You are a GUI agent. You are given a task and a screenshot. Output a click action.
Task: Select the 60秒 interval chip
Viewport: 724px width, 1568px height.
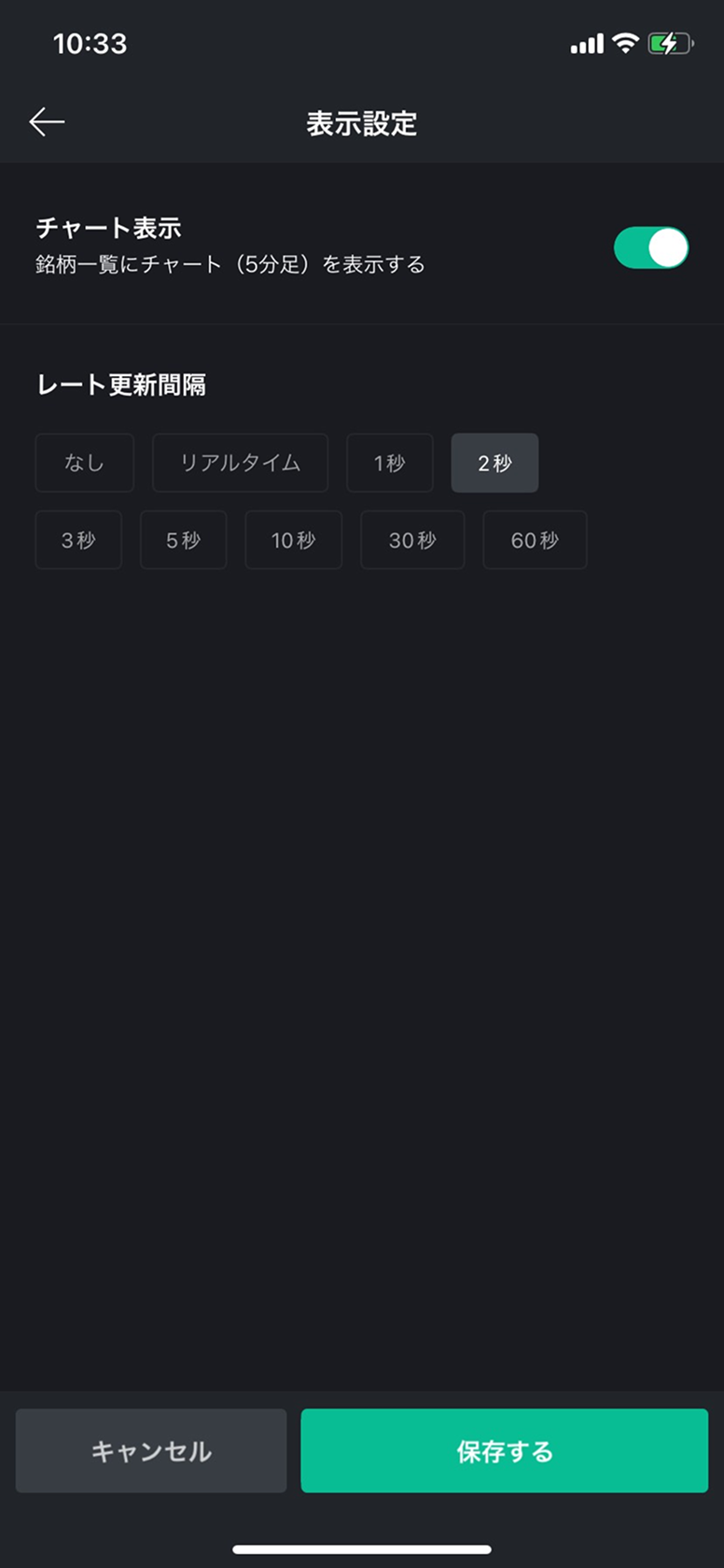(535, 540)
